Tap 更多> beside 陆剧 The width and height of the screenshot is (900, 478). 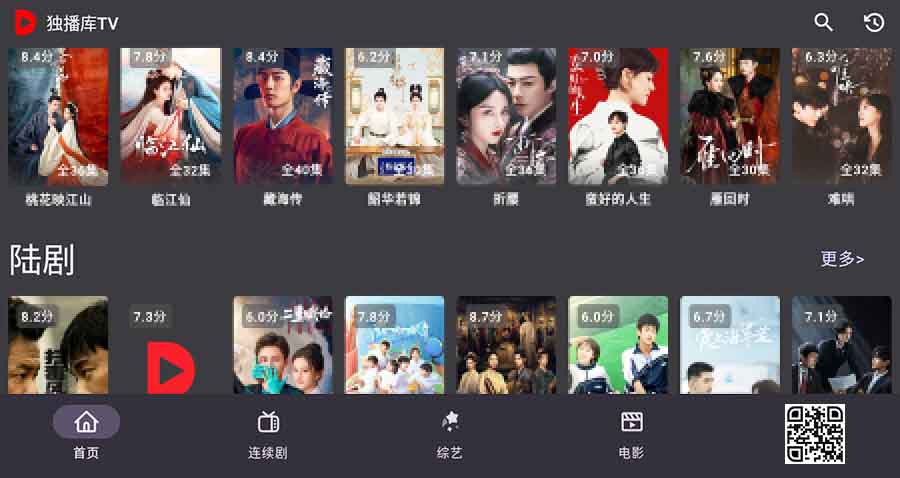point(842,259)
